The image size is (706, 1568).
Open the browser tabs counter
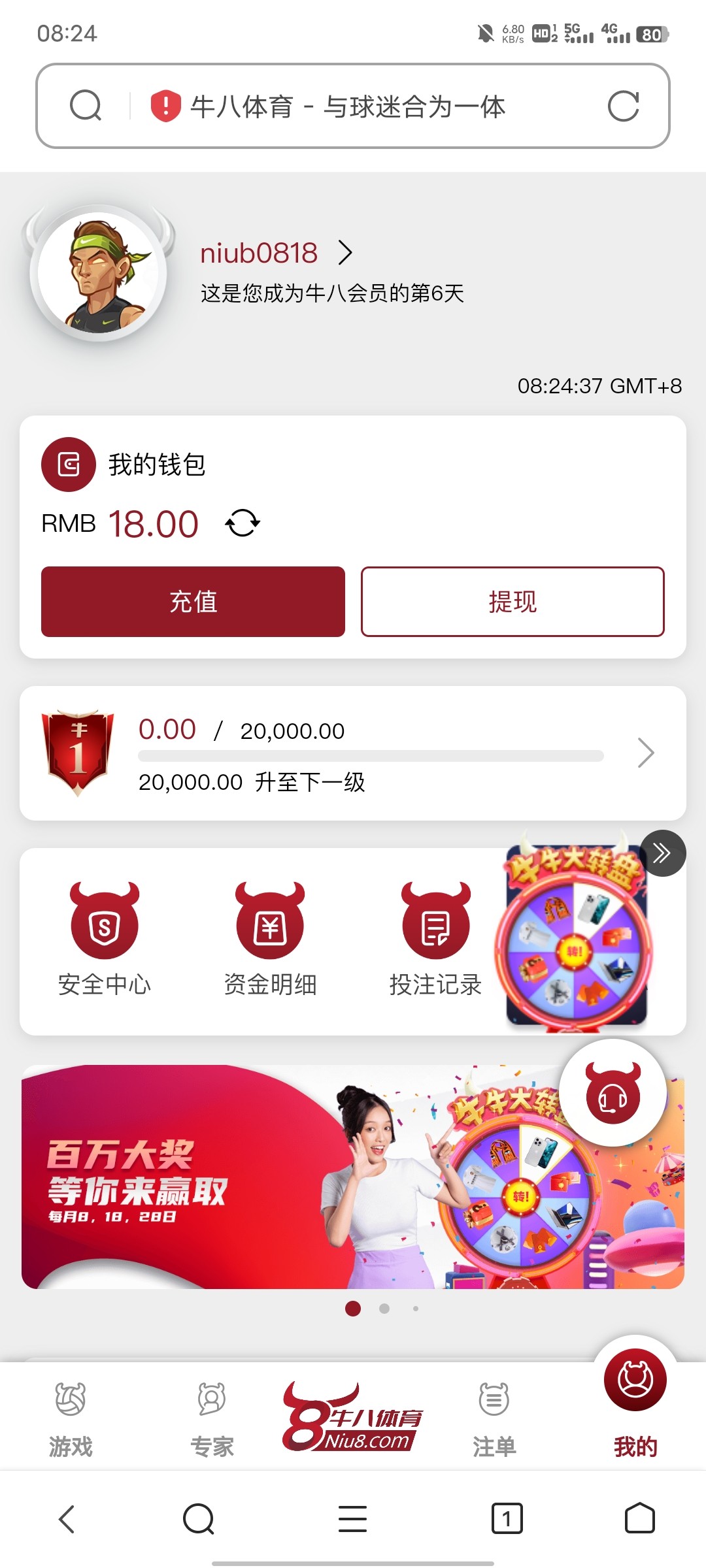click(507, 1518)
